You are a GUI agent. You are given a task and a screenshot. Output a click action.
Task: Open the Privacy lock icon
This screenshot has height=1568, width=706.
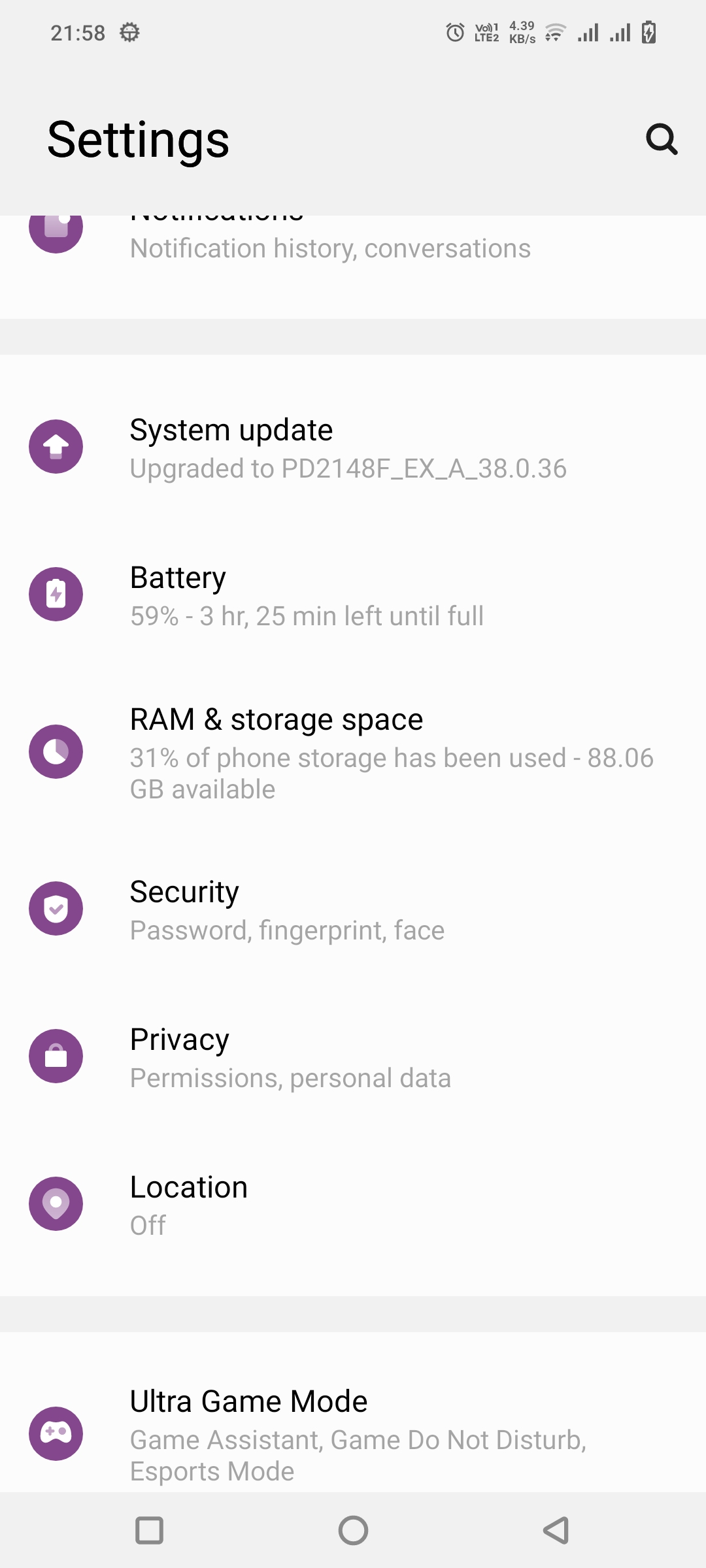click(56, 1056)
